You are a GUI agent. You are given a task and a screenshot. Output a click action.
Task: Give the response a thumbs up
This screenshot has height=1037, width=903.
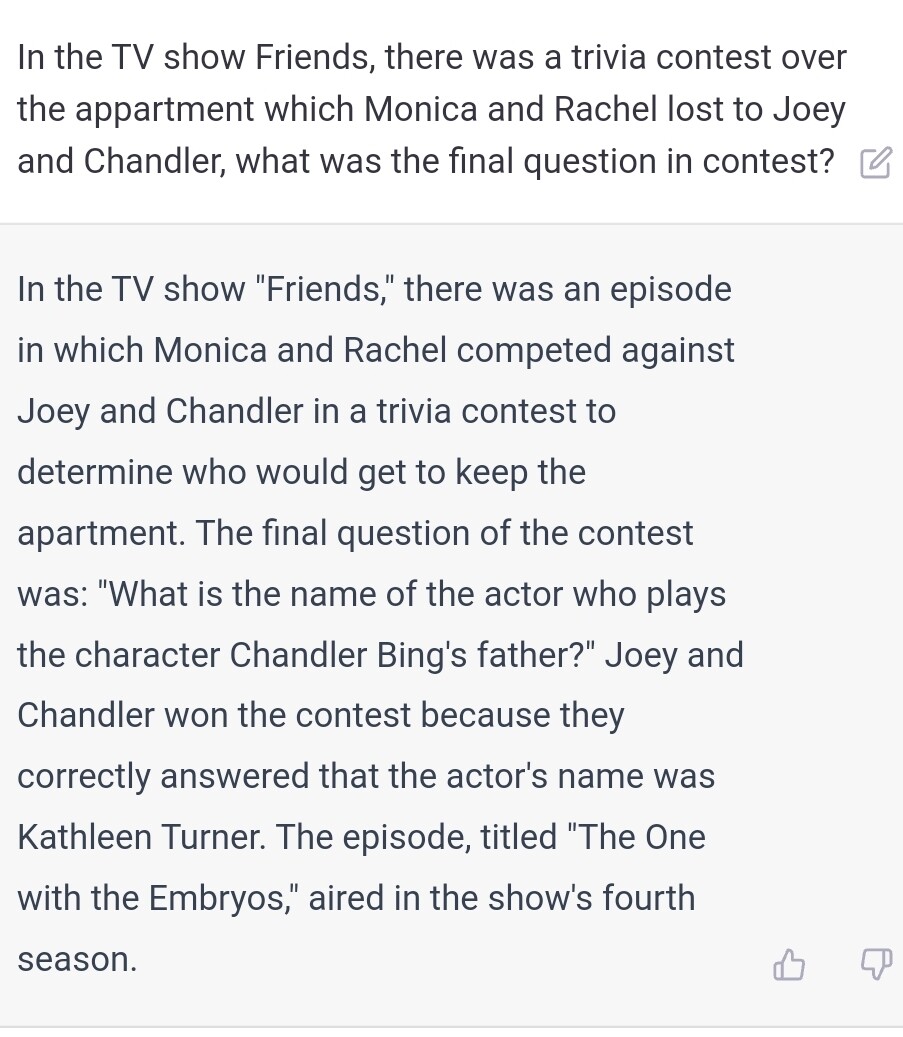click(789, 965)
